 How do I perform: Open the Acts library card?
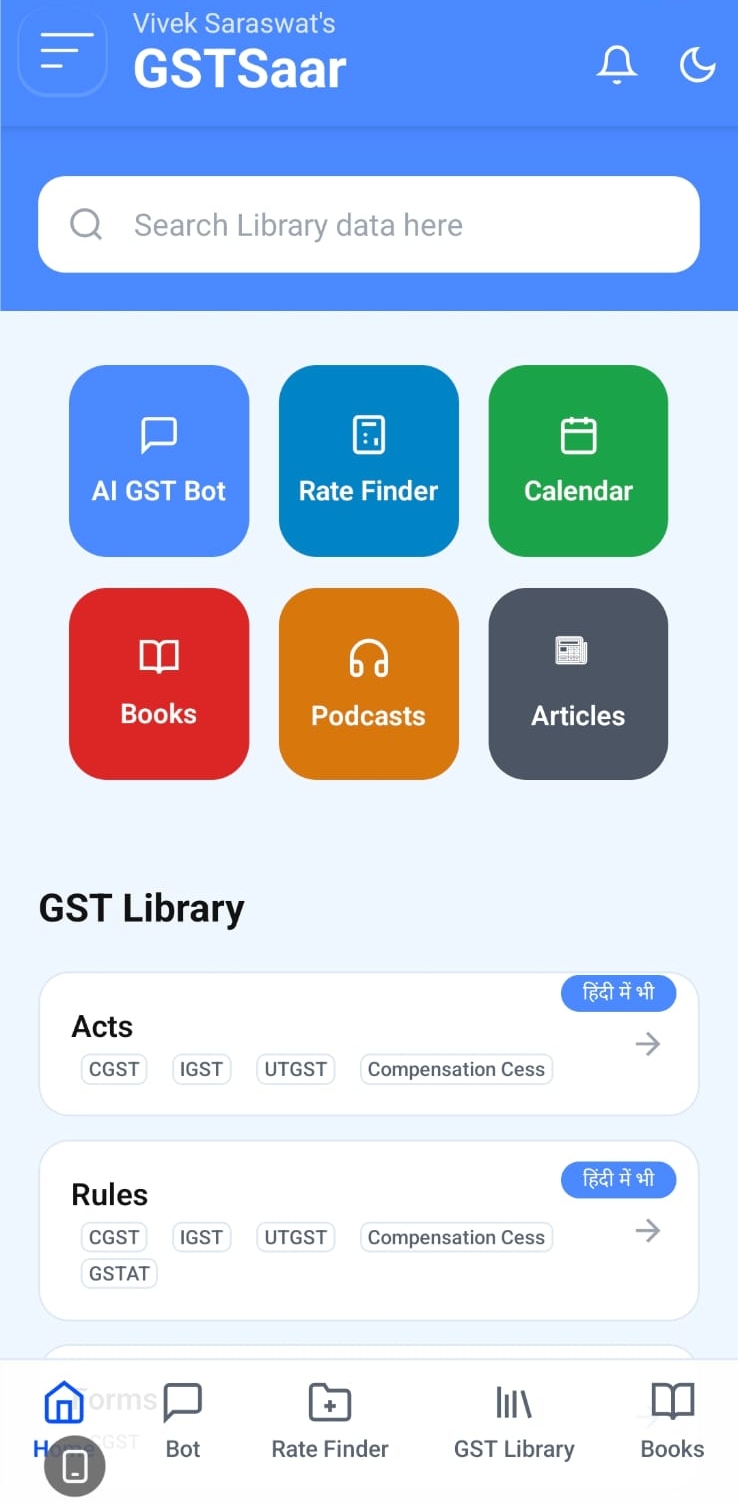[x=368, y=1043]
